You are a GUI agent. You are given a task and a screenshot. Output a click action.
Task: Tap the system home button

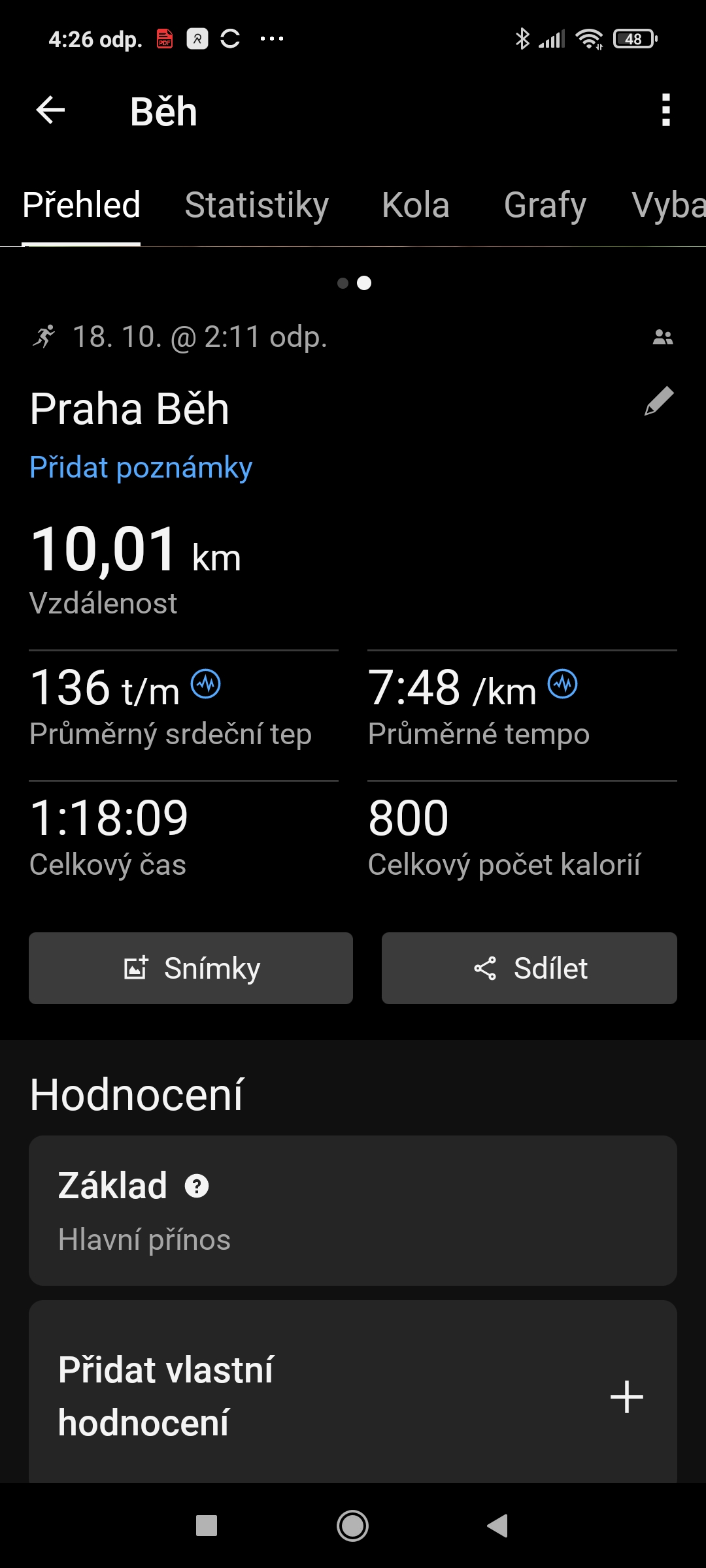click(352, 1526)
